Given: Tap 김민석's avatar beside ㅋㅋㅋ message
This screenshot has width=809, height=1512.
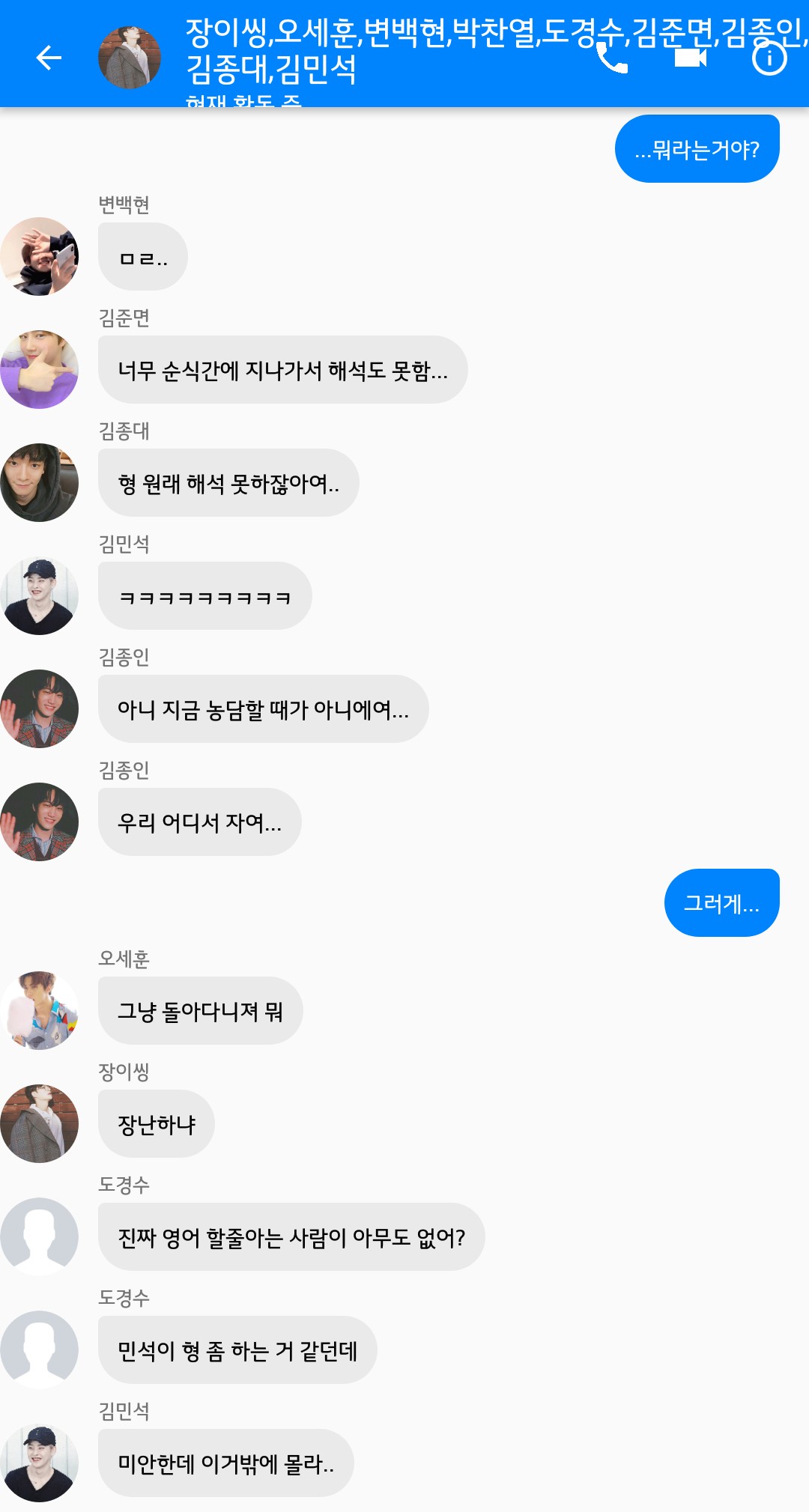Looking at the screenshot, I should (x=39, y=595).
